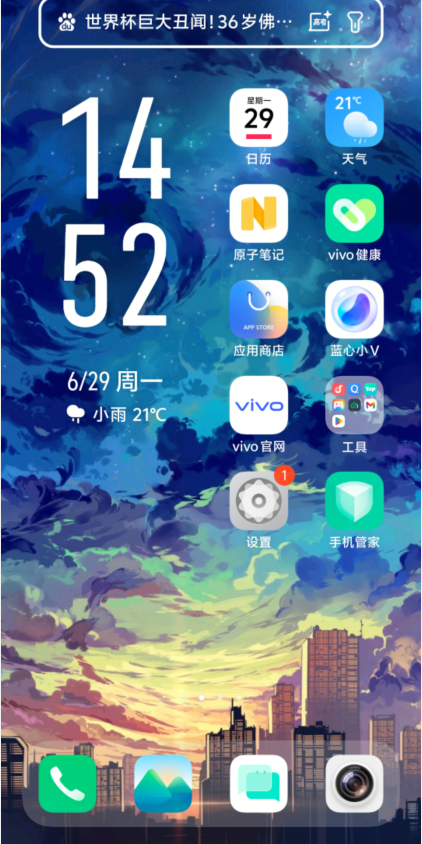Tap the large clock widget showing 14:52
This screenshot has width=422, height=844.
(116, 211)
